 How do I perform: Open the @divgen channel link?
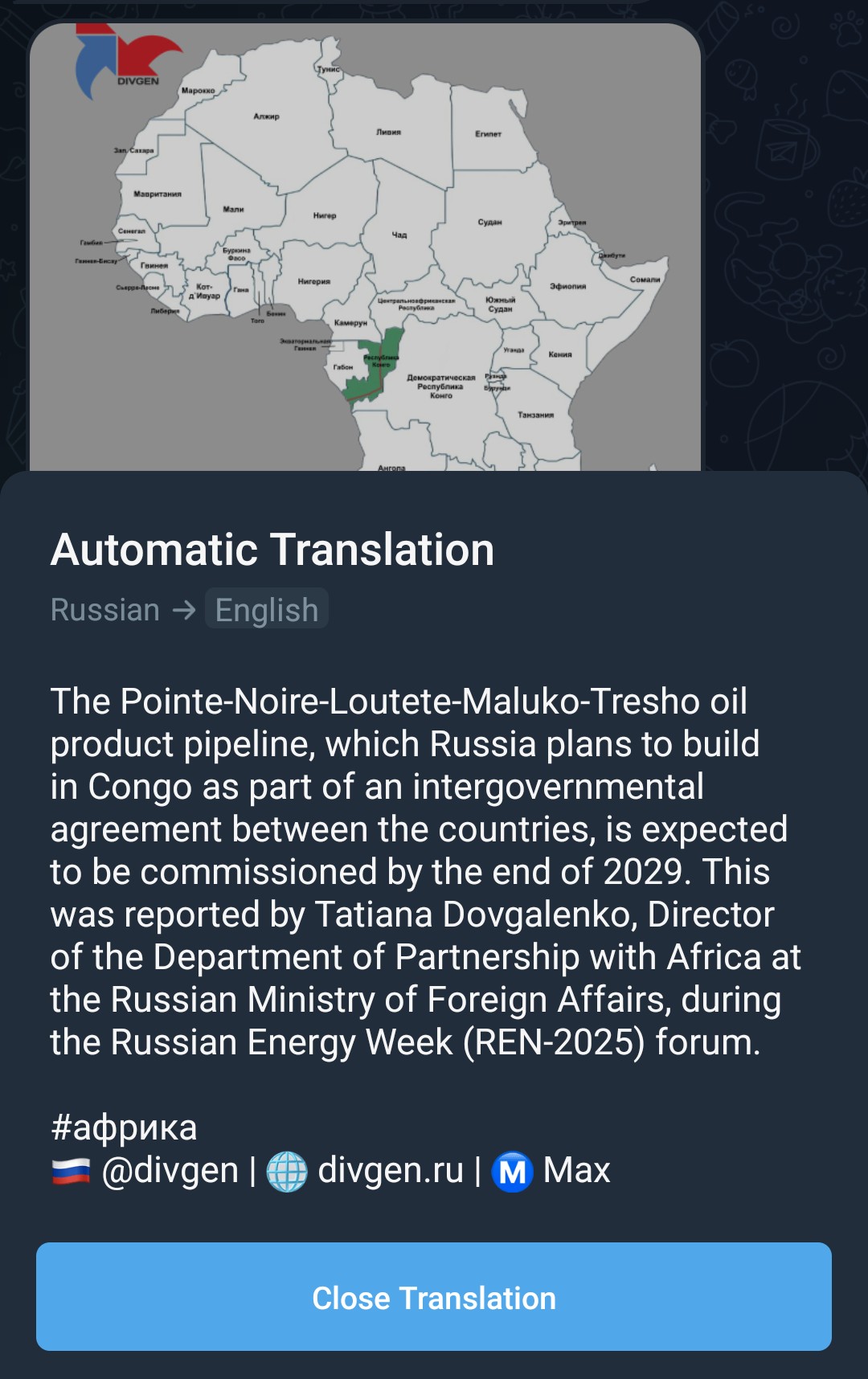coord(170,1171)
